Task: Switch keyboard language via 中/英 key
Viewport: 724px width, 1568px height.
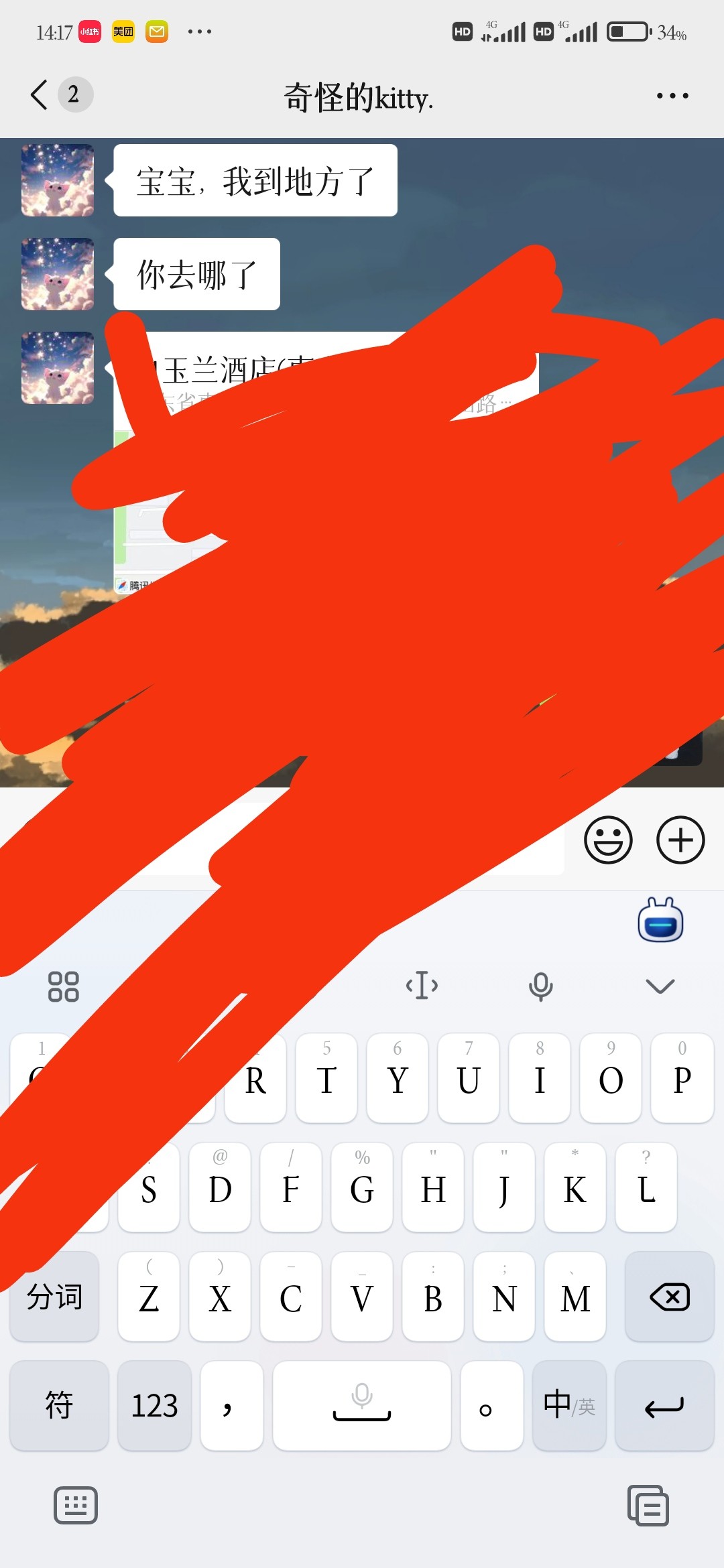Action: [x=568, y=1405]
